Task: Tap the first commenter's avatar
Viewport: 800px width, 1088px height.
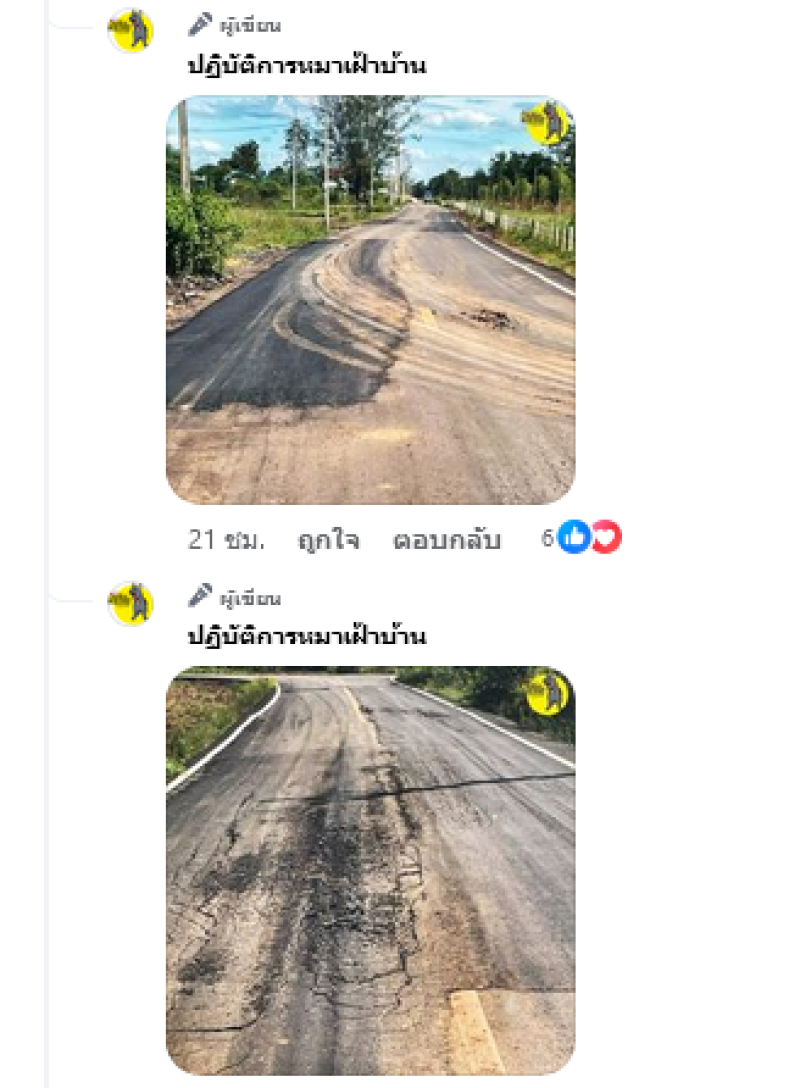Action: [x=130, y=30]
